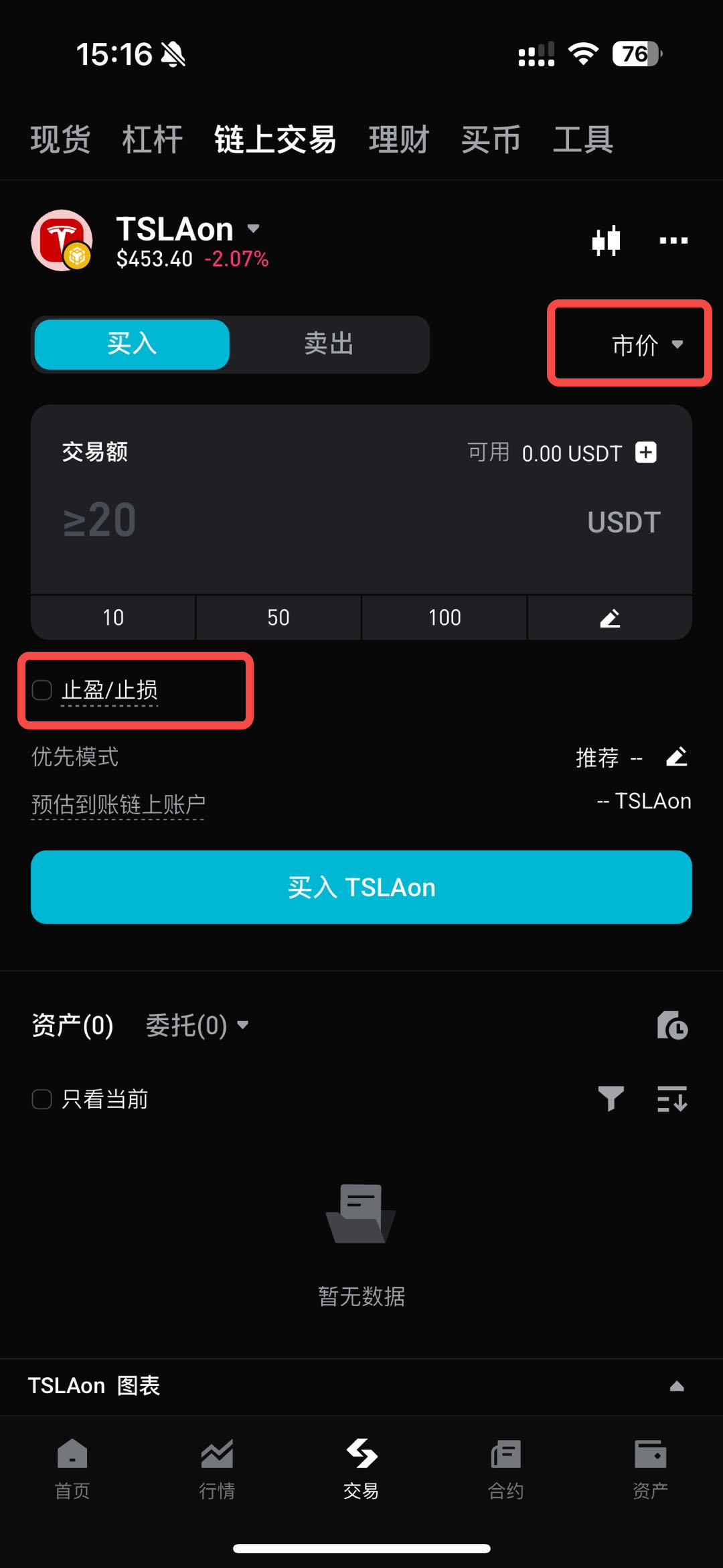Screen dimensions: 723x1568
Task: Click the plus icon to deposit USDT
Action: [x=645, y=453]
